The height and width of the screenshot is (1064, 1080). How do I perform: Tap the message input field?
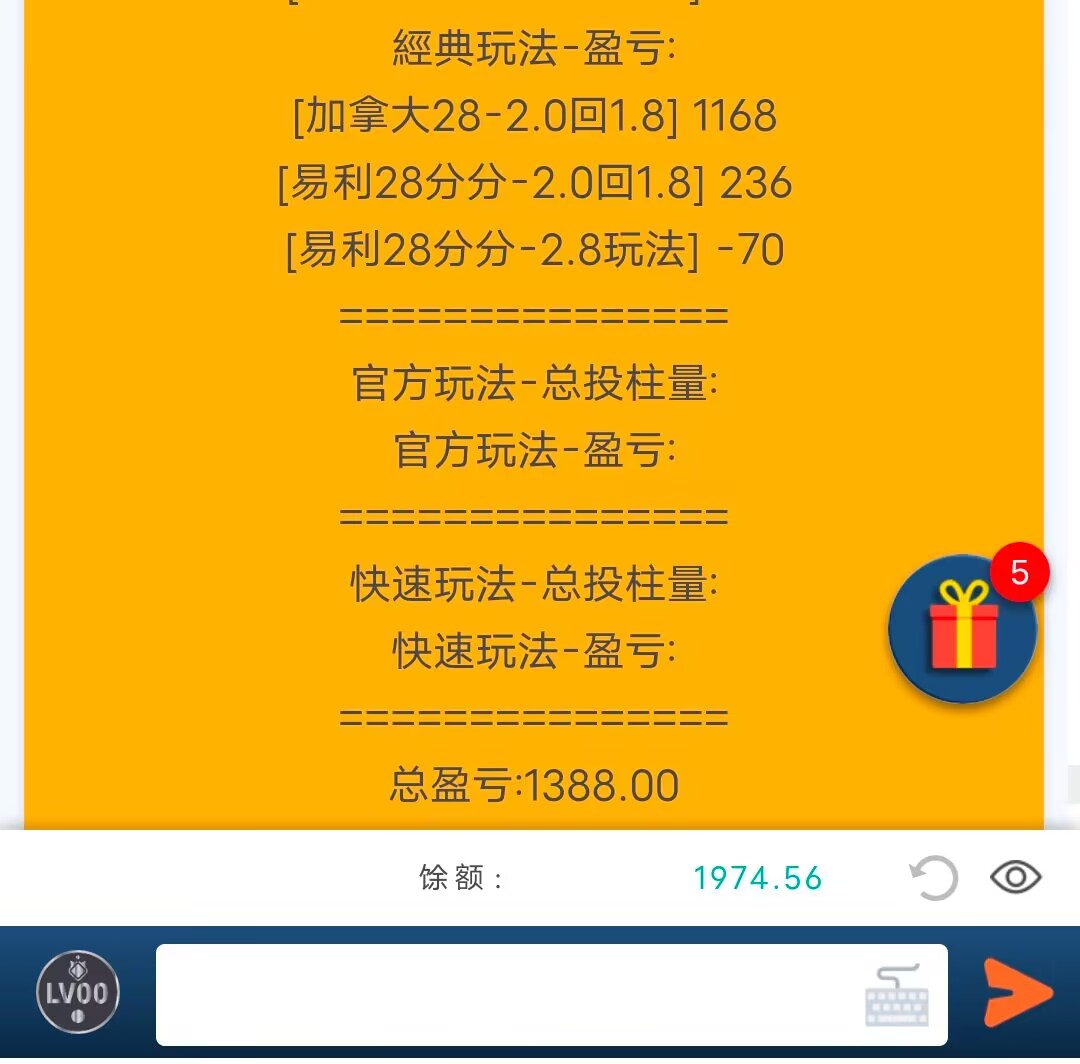point(500,994)
